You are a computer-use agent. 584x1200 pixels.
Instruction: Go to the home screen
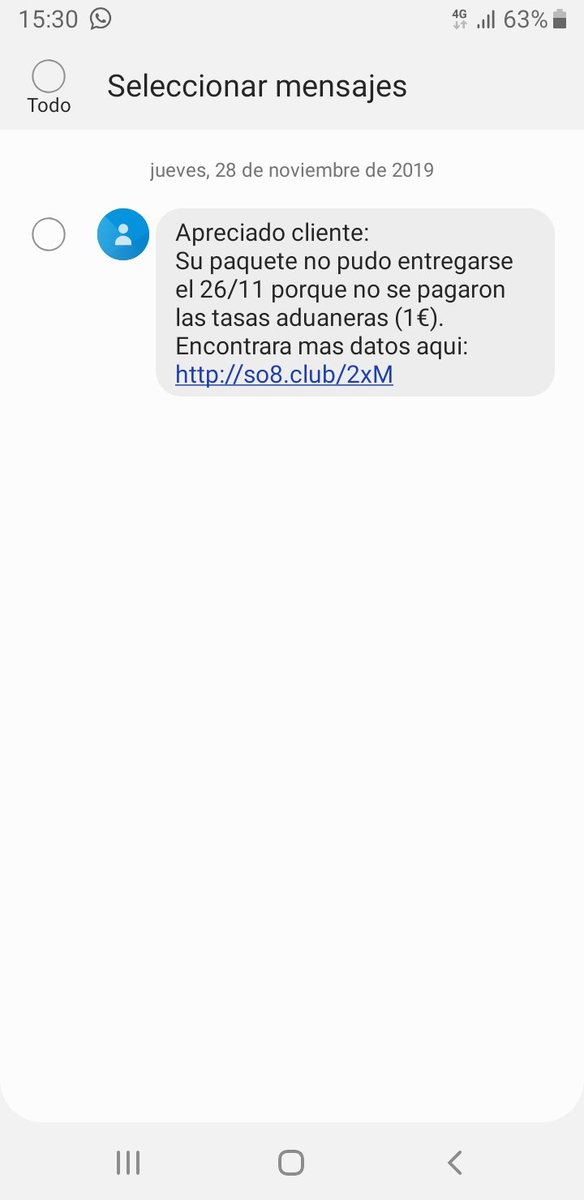(x=291, y=1162)
